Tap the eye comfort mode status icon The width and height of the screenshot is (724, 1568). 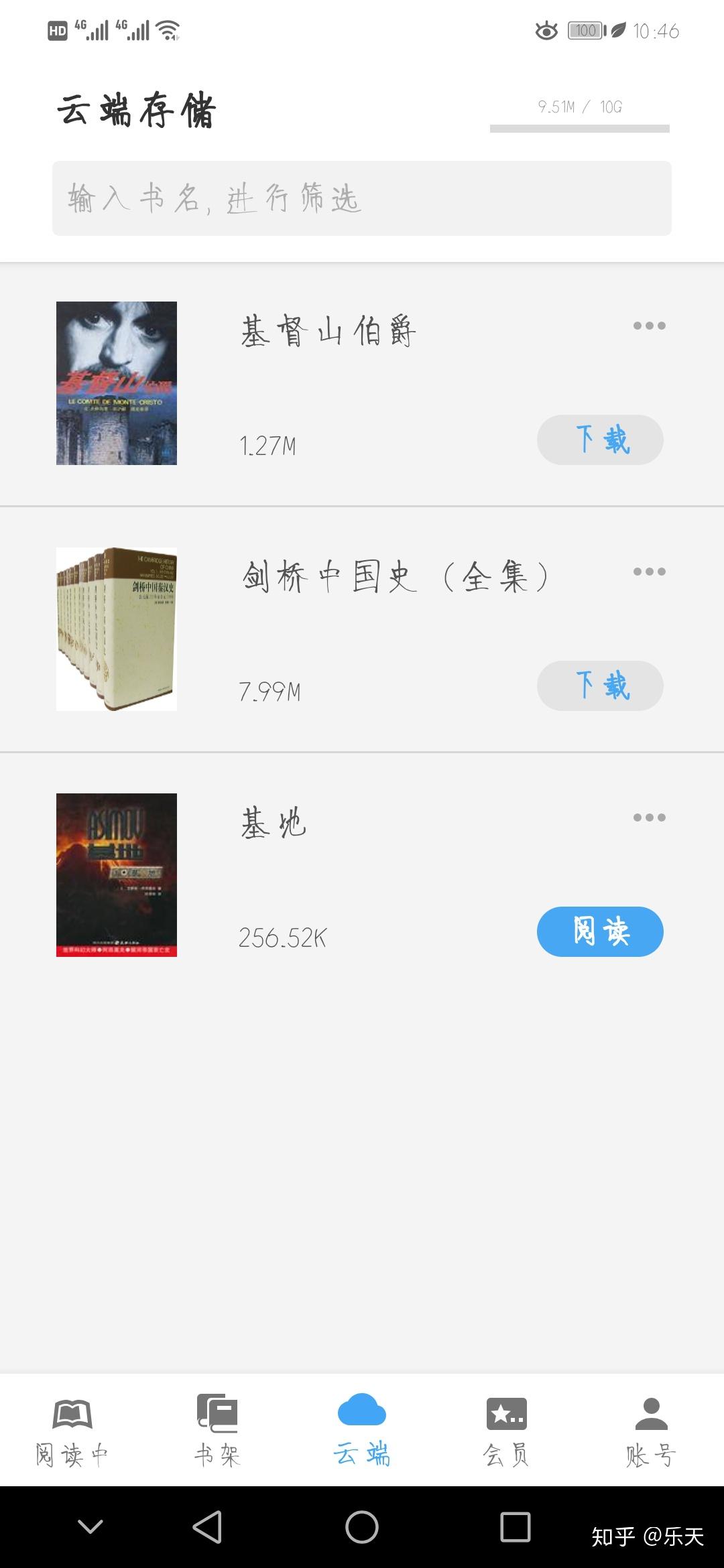pos(545,31)
